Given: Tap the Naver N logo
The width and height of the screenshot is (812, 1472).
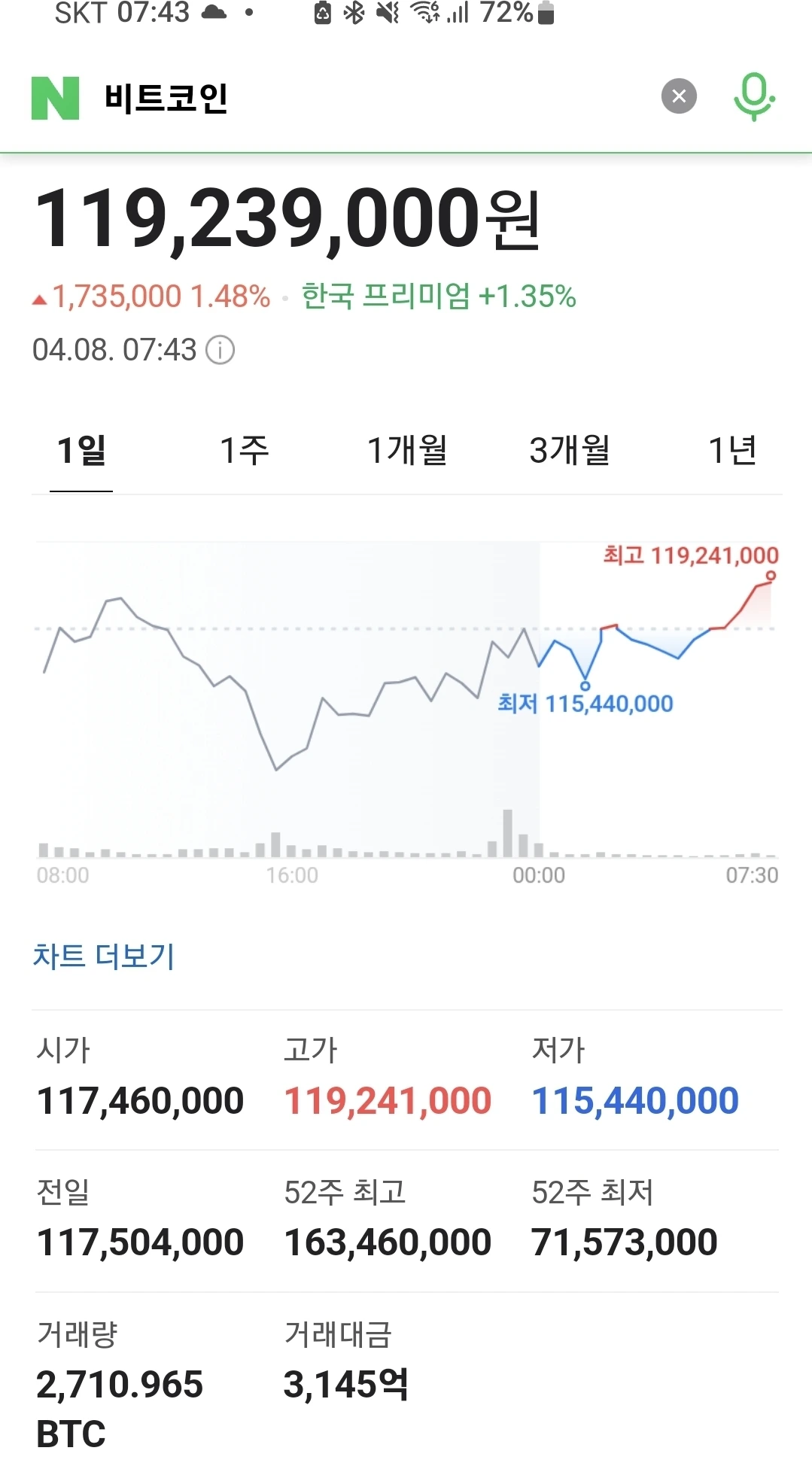Looking at the screenshot, I should (55, 98).
